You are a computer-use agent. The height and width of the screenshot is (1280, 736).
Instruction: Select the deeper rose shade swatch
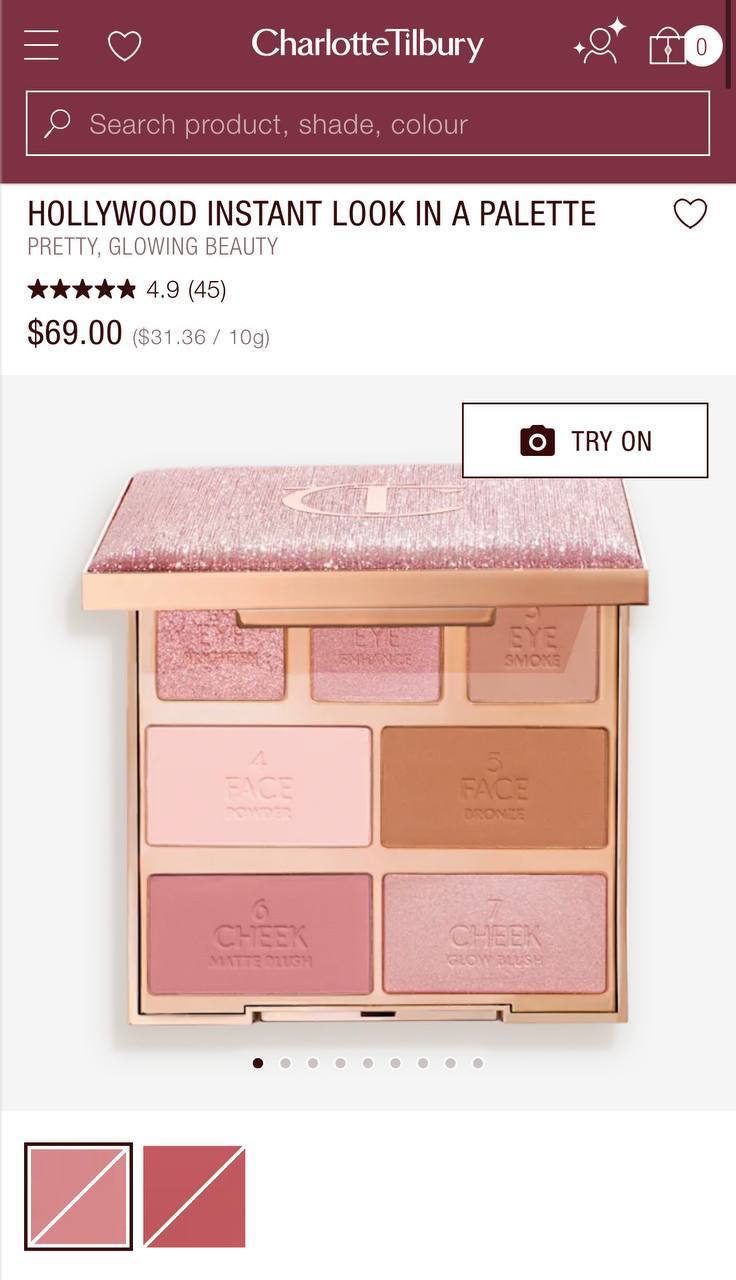click(194, 1196)
